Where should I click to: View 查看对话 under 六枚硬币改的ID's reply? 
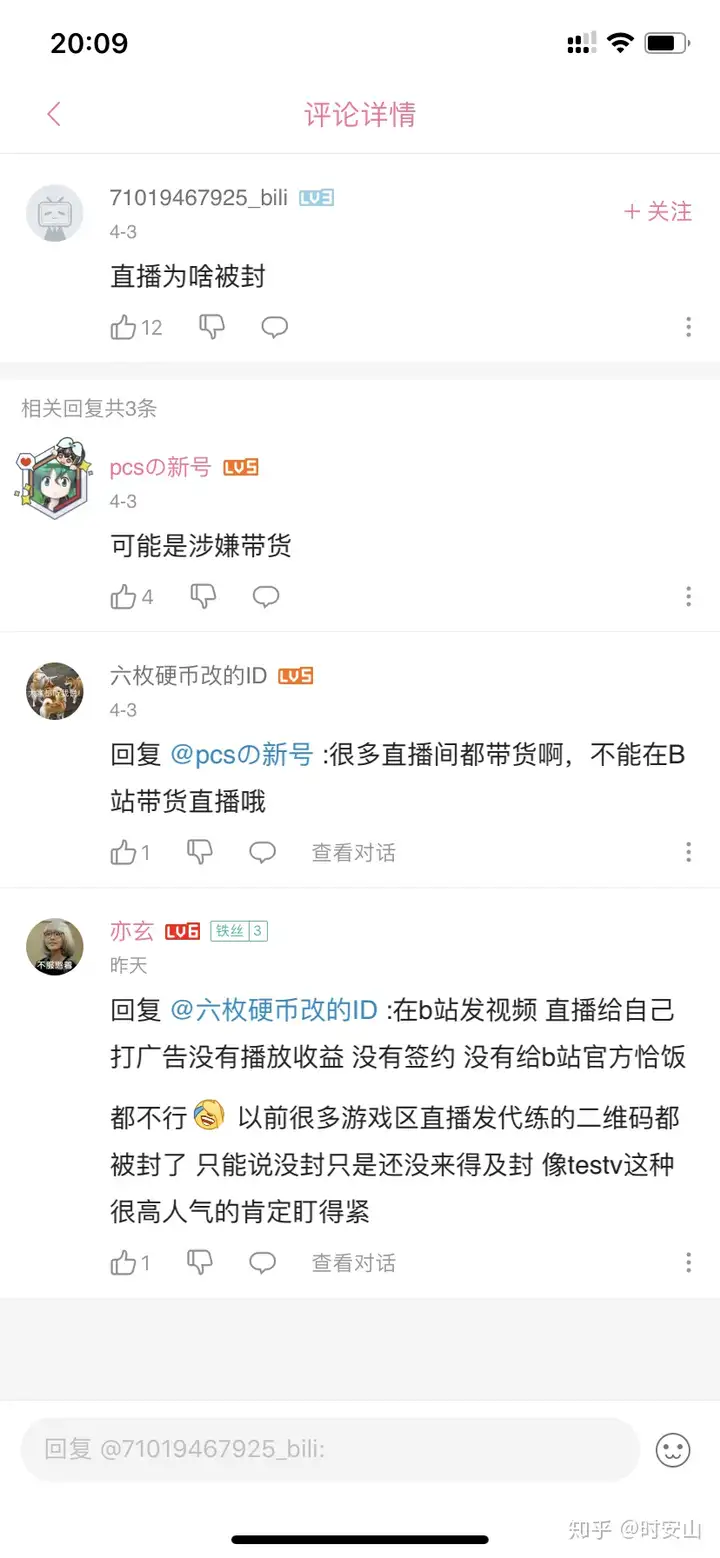click(x=353, y=852)
